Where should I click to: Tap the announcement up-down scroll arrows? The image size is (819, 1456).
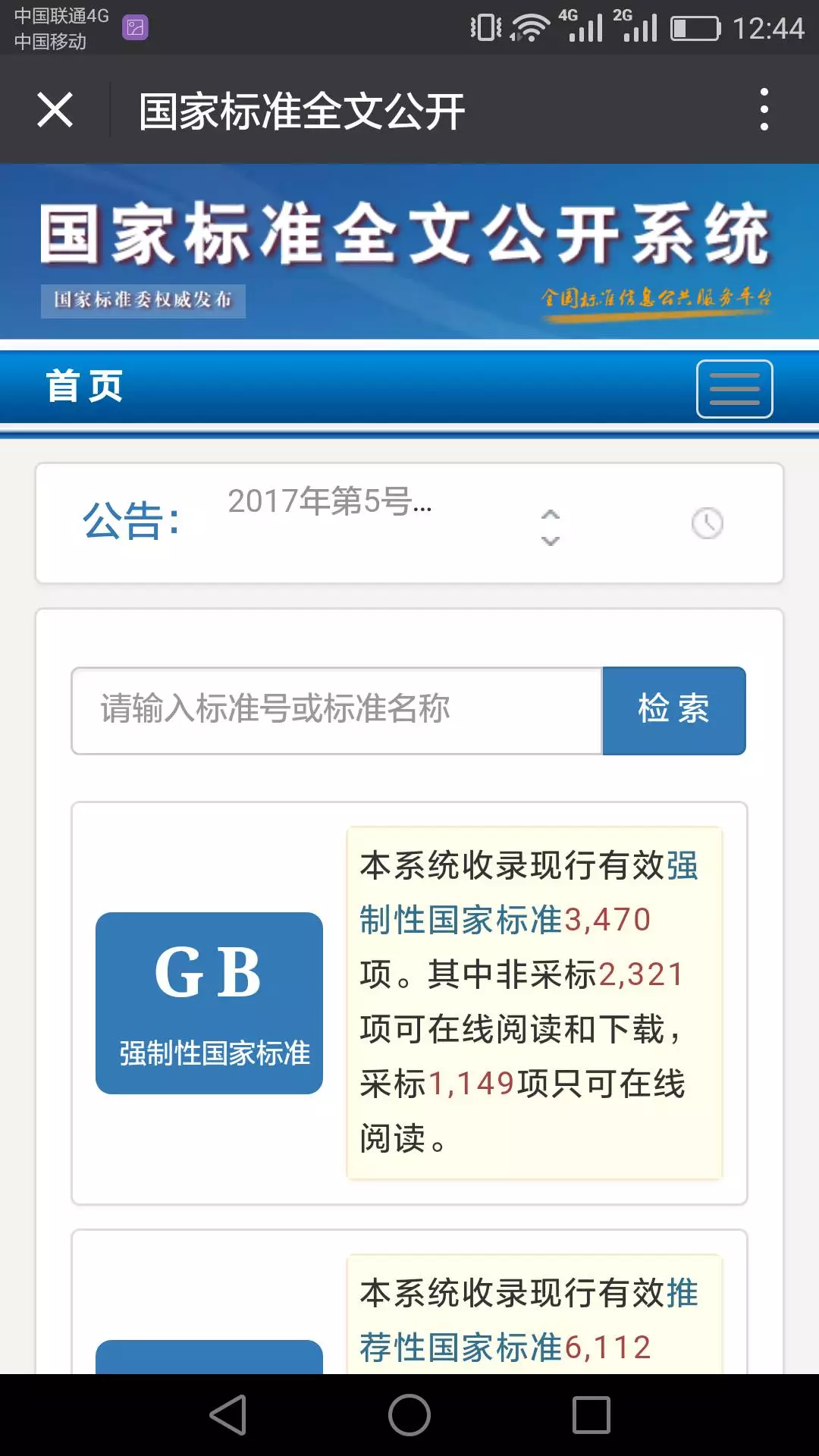551,527
